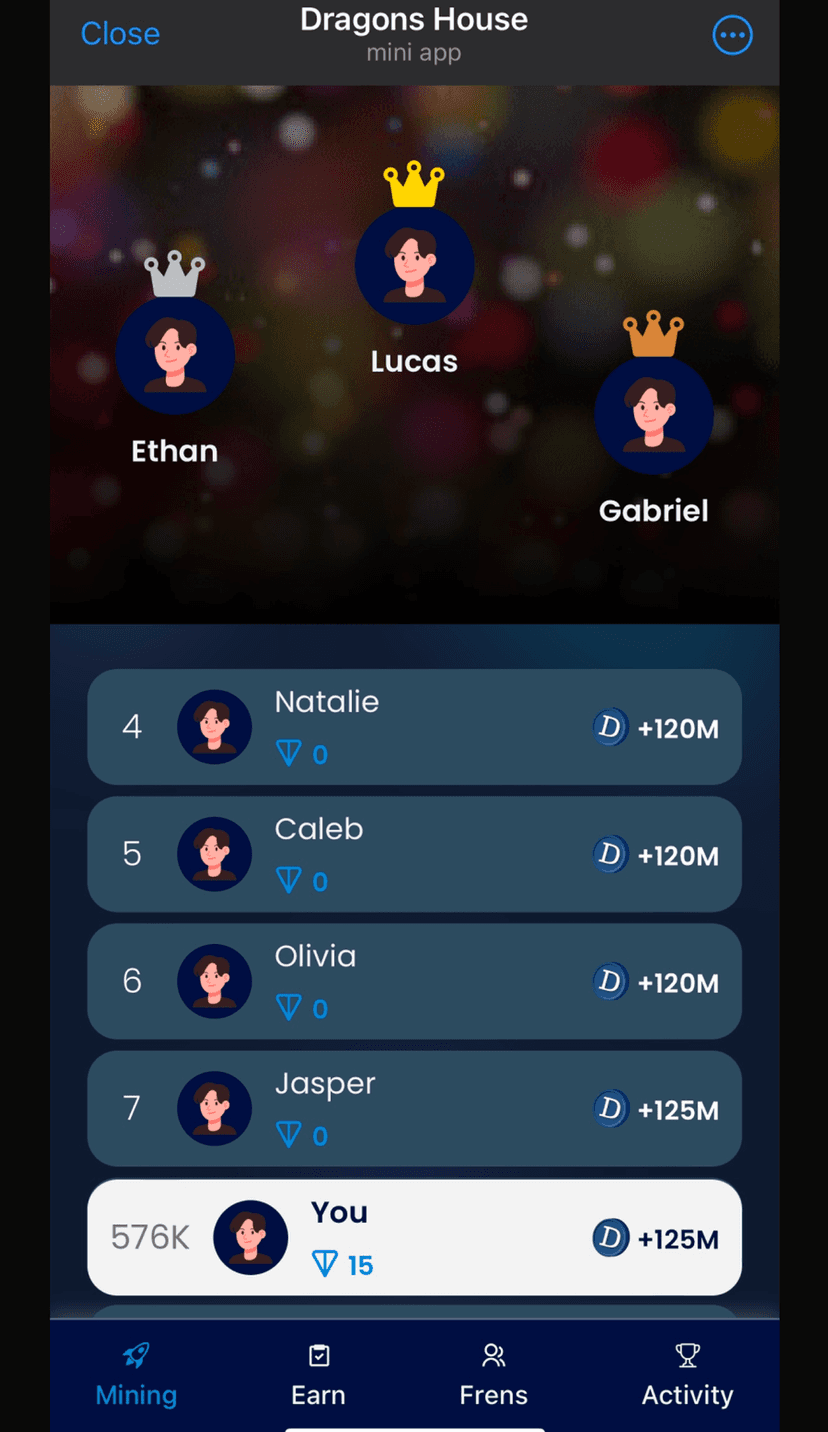The height and width of the screenshot is (1432, 828).
Task: View Gabriel's third place avatar
Action: coord(653,415)
